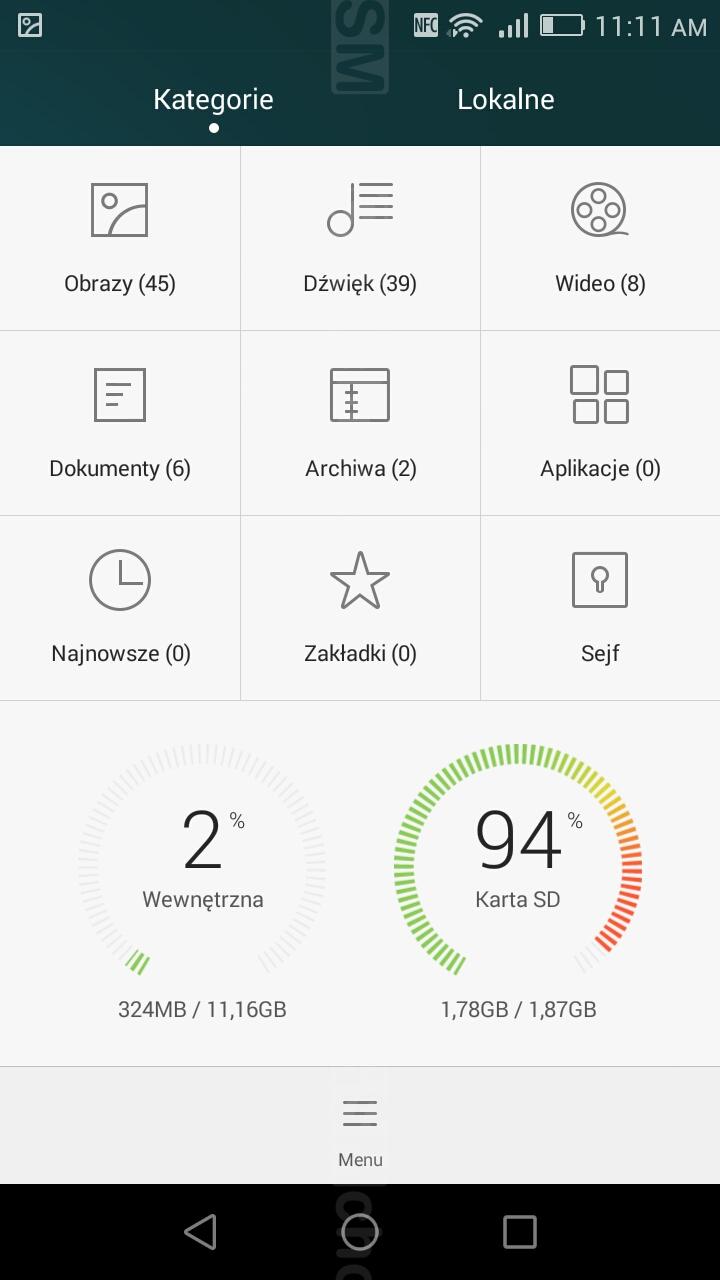Screen dimensions: 720x1280
Task: Open the Dokumenty category
Action: pos(120,424)
